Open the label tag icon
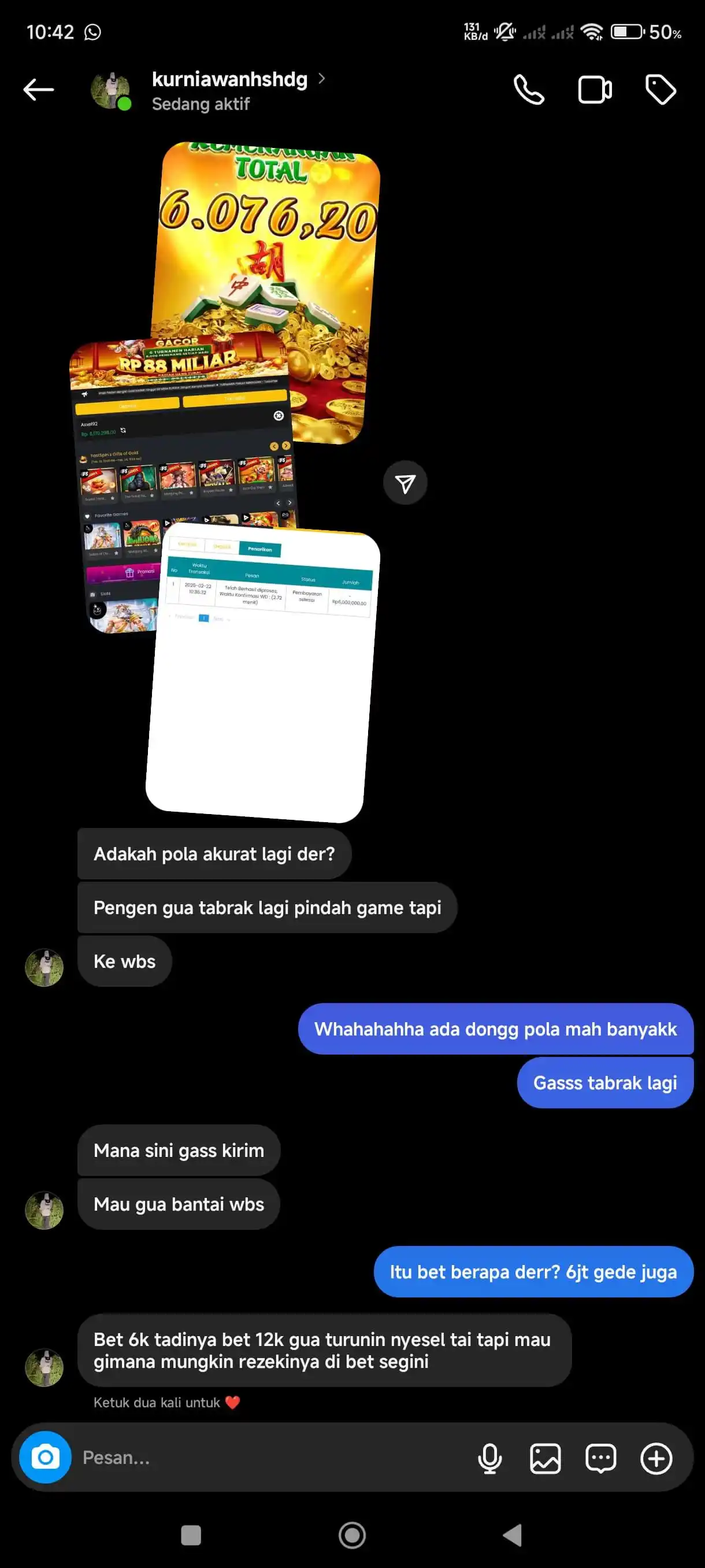The image size is (705, 1568). [660, 90]
